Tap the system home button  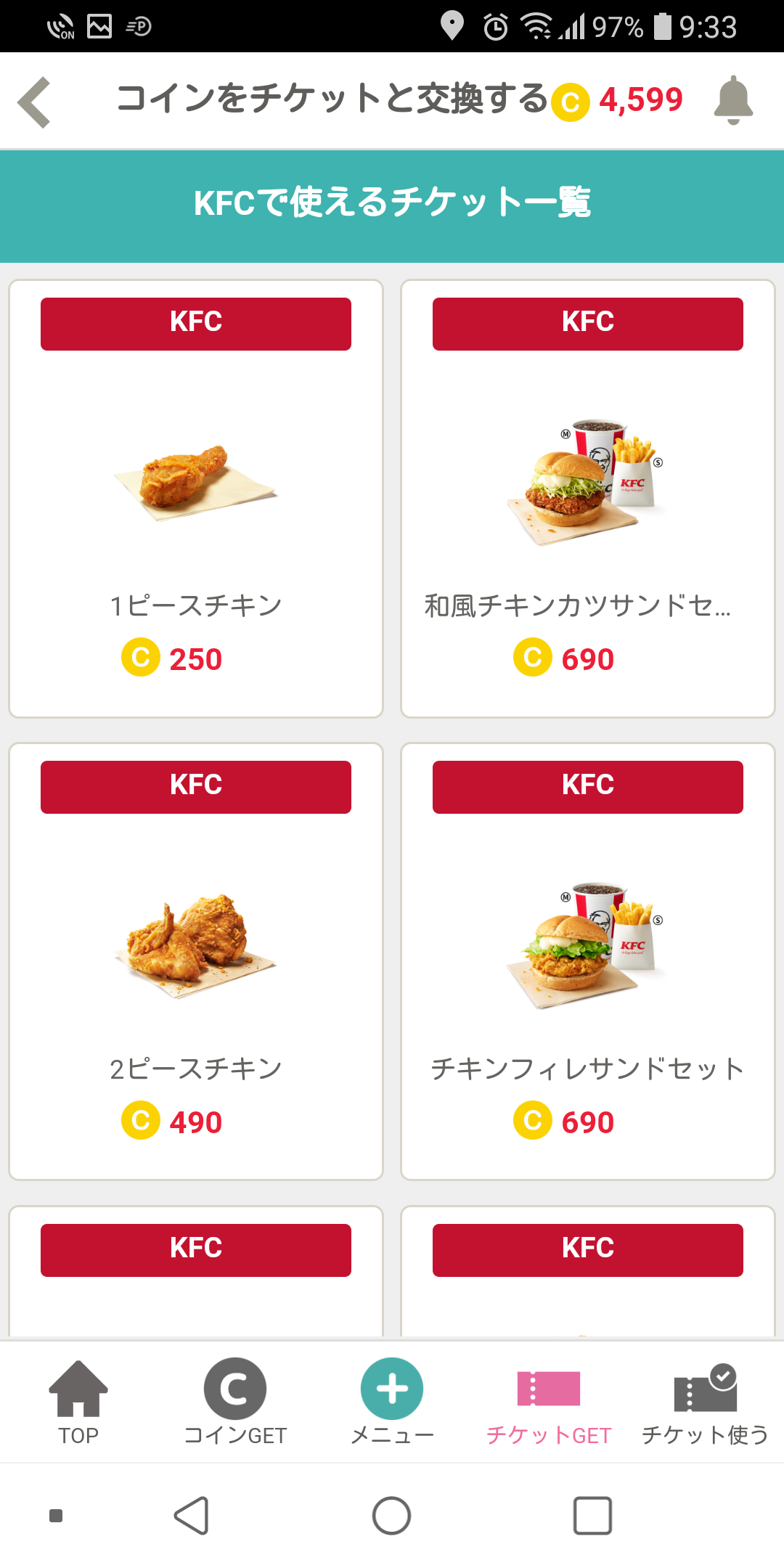(392, 1516)
